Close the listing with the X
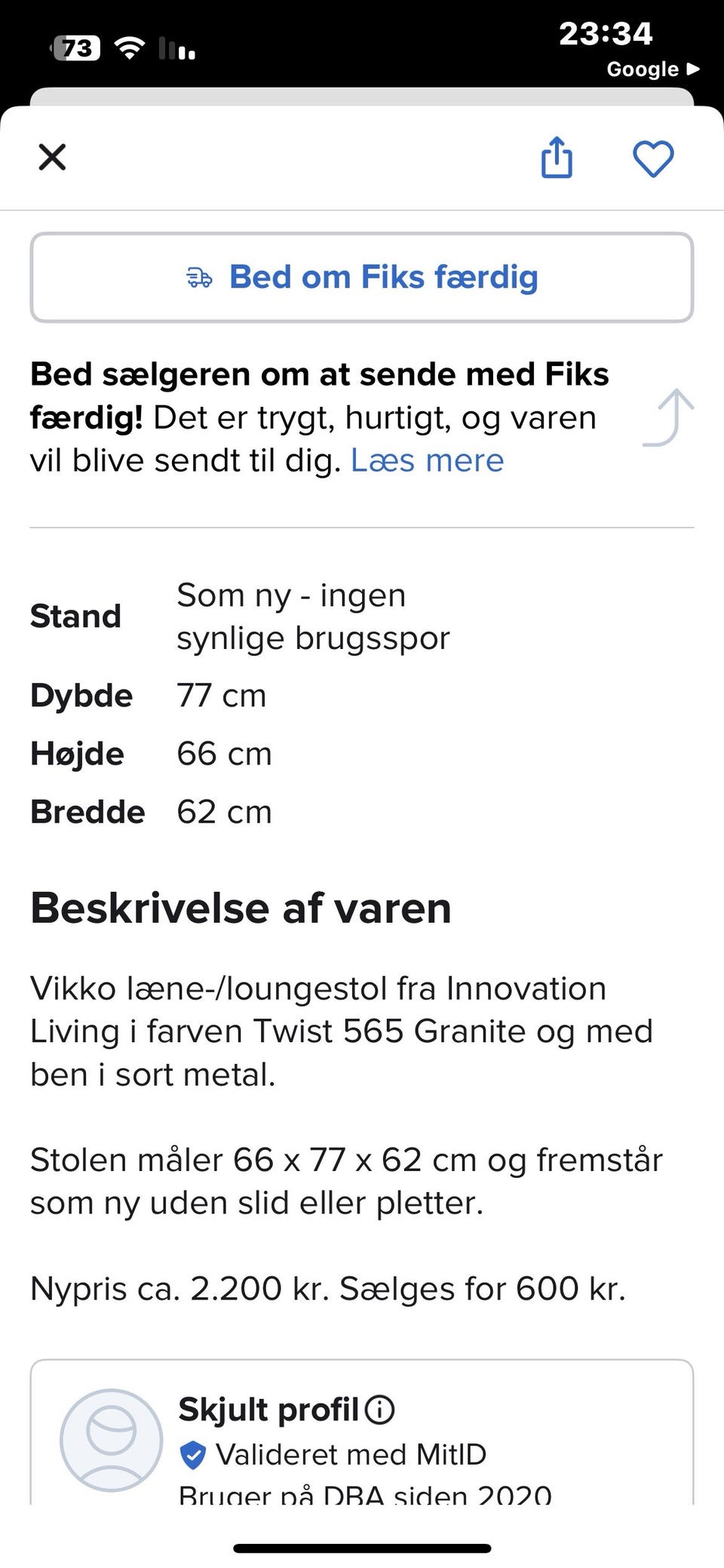The image size is (724, 1568). tap(52, 158)
